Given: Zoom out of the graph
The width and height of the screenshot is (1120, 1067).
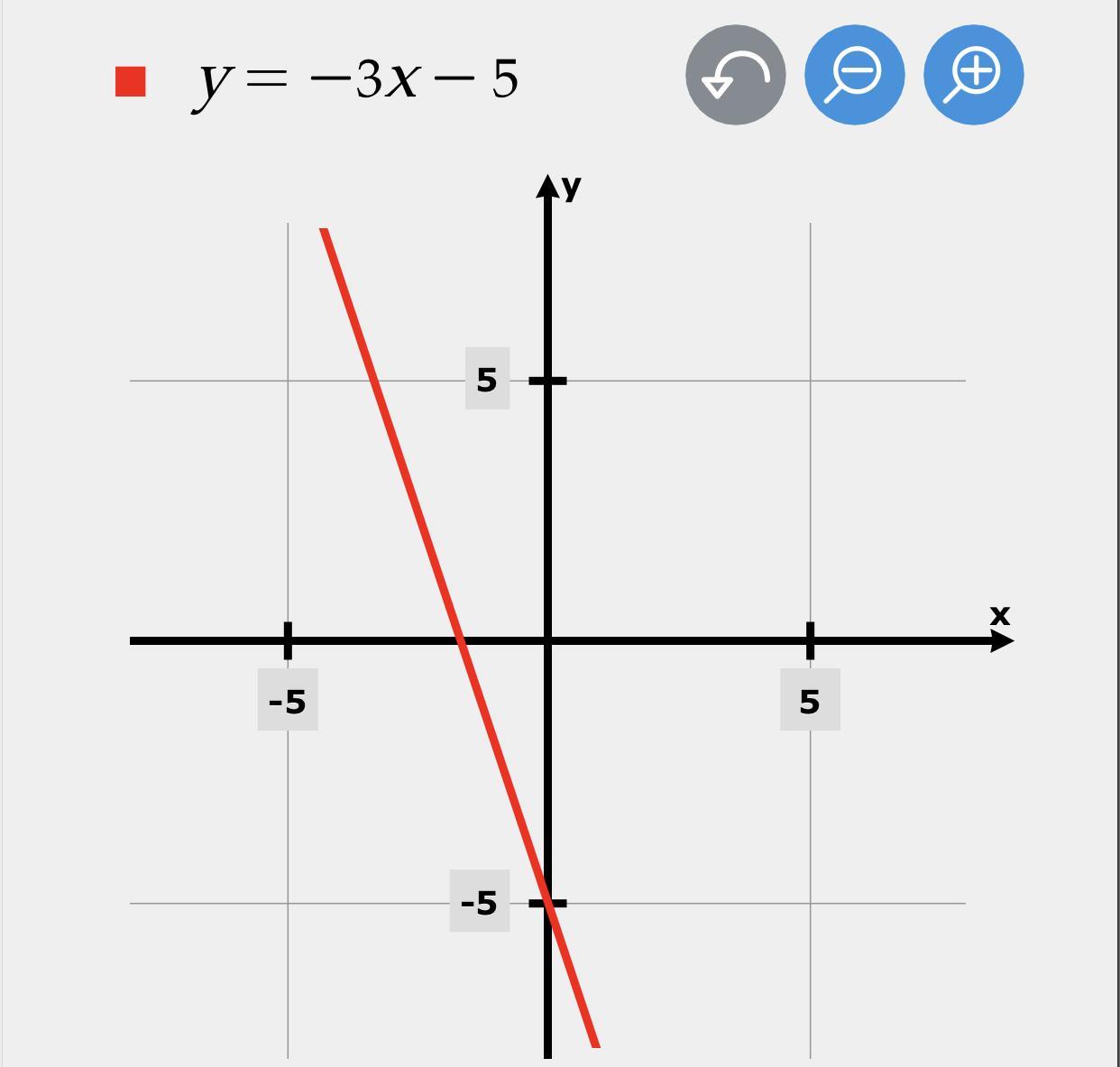Looking at the screenshot, I should click(x=854, y=75).
